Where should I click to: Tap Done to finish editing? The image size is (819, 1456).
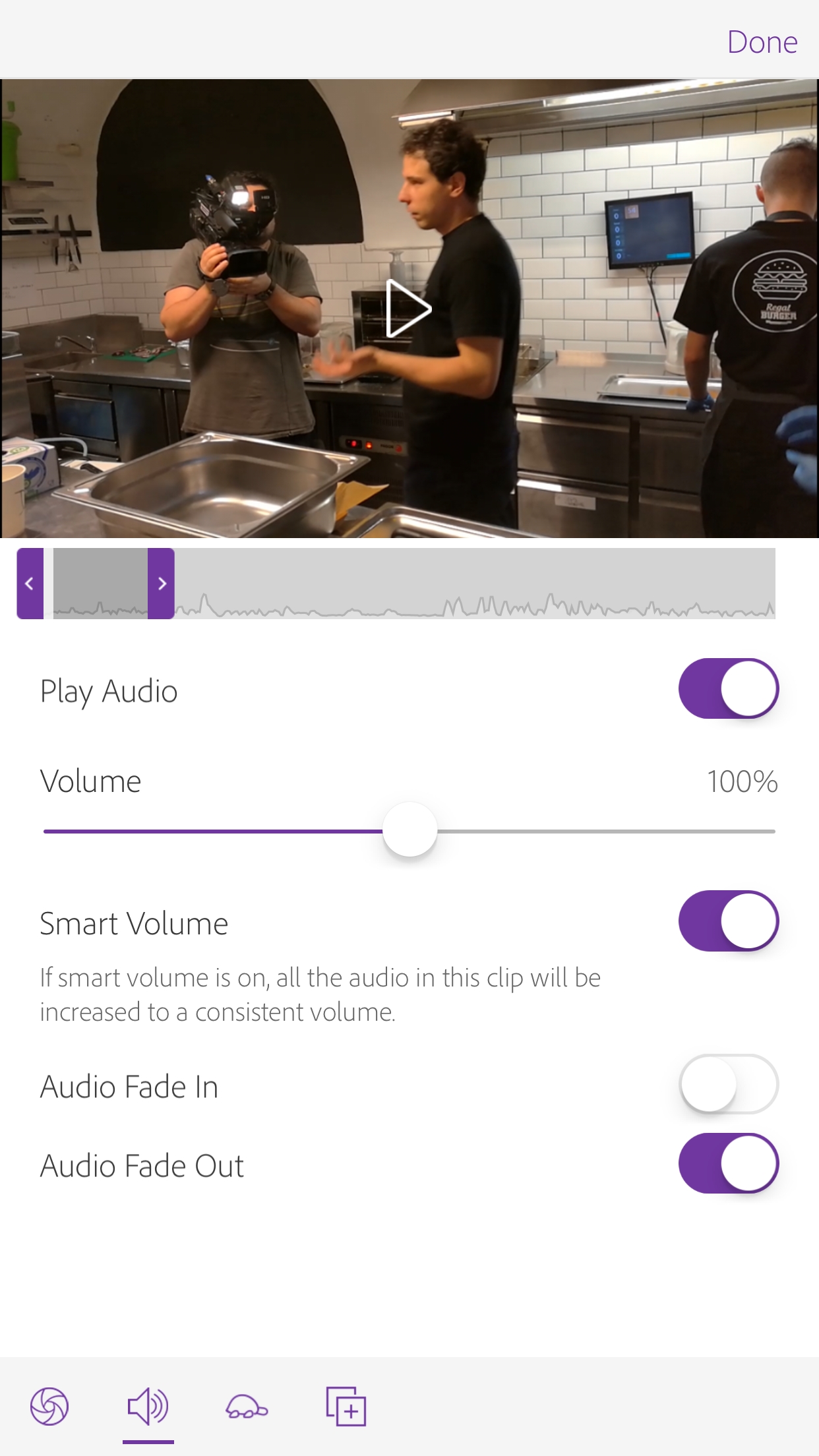point(762,42)
